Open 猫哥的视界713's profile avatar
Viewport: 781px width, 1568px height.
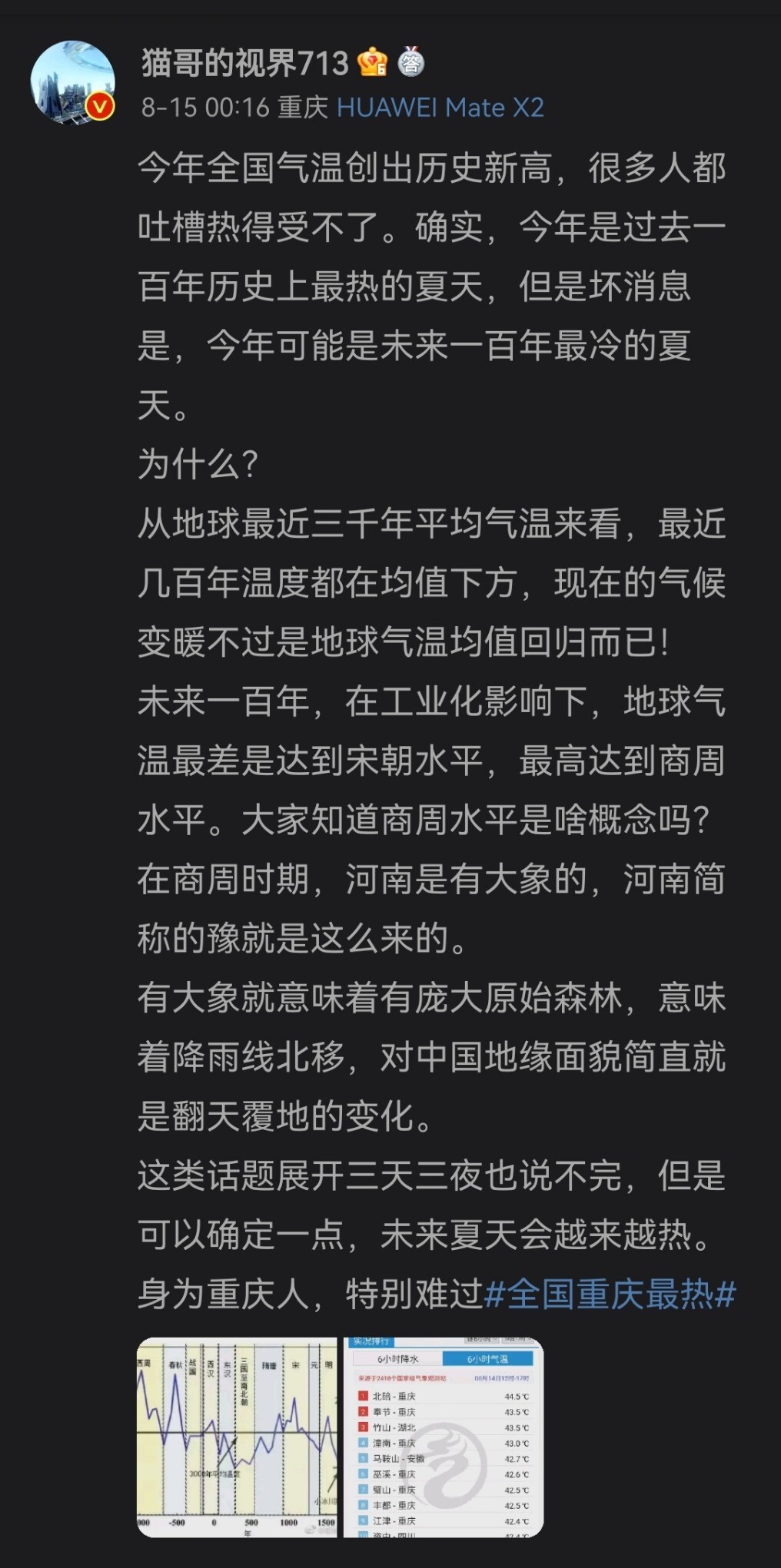click(x=72, y=82)
